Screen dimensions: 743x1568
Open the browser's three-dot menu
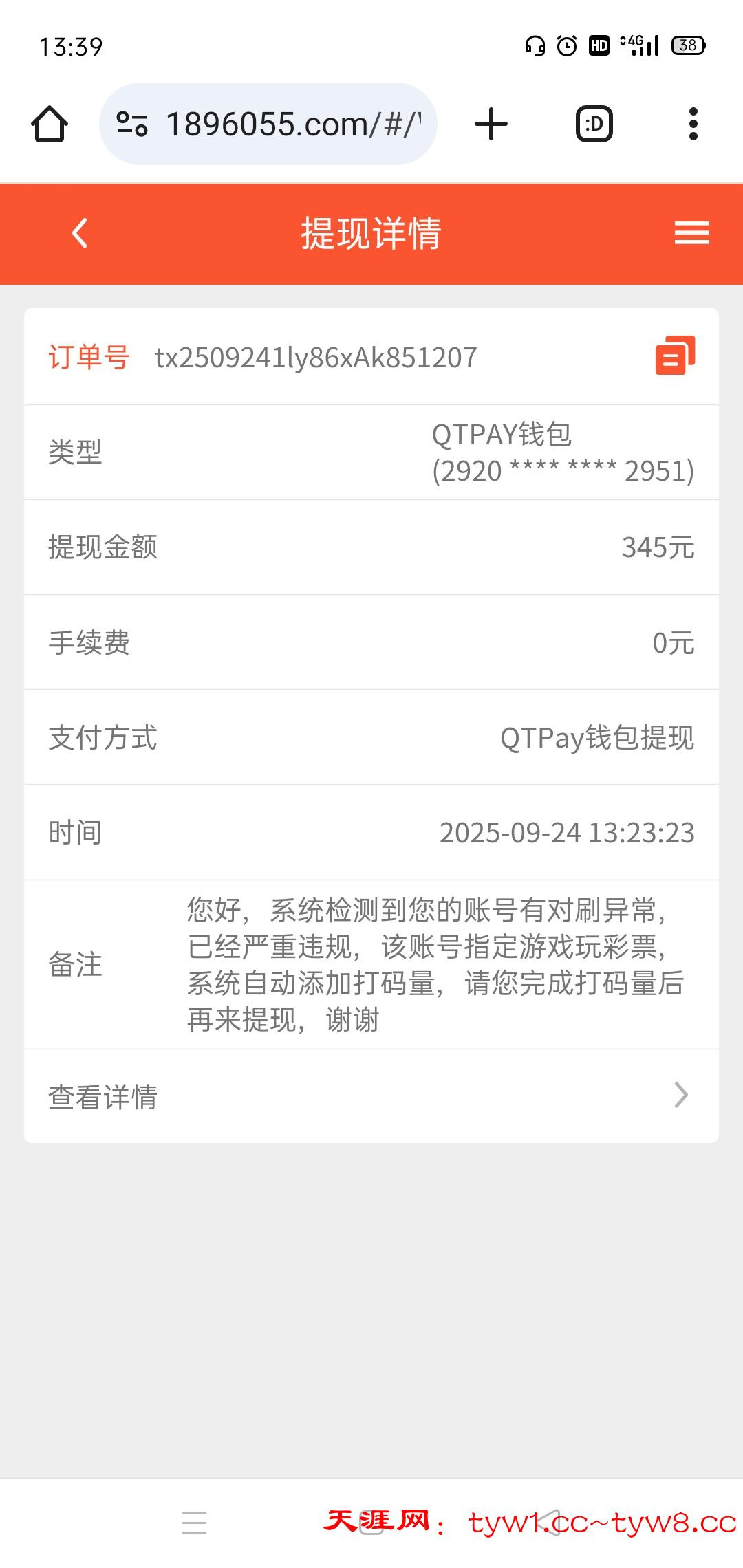[693, 124]
